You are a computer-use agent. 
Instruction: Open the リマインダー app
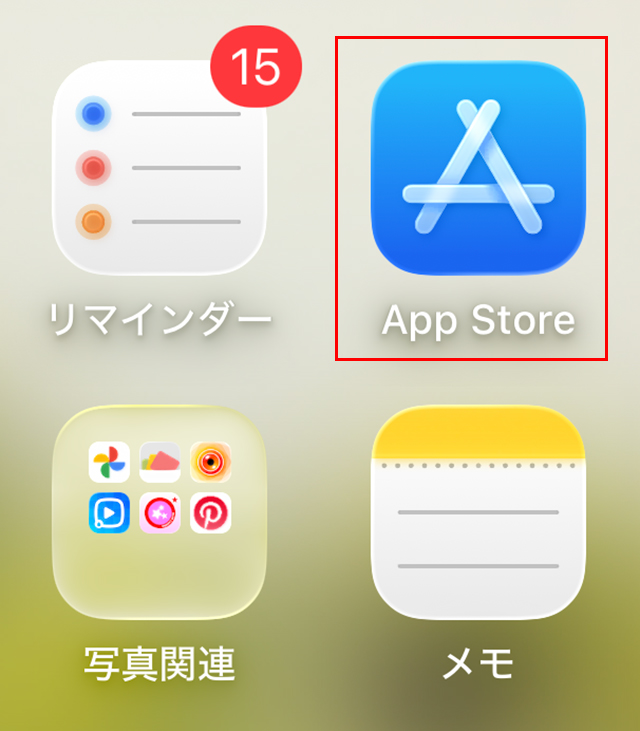click(160, 167)
